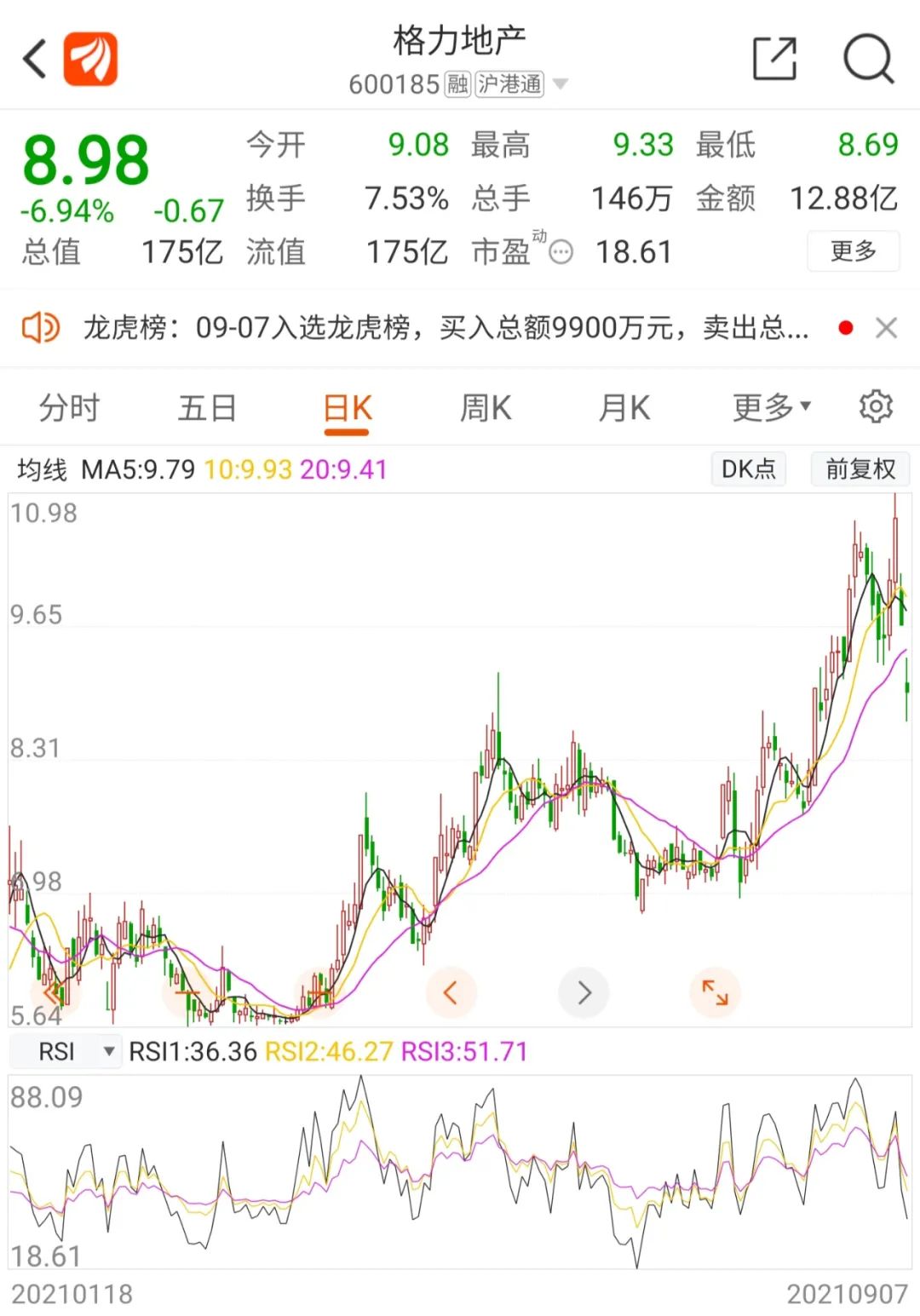920x1316 pixels.
Task: Expand the K-line chart to fullscreen
Action: pyautogui.click(x=715, y=992)
